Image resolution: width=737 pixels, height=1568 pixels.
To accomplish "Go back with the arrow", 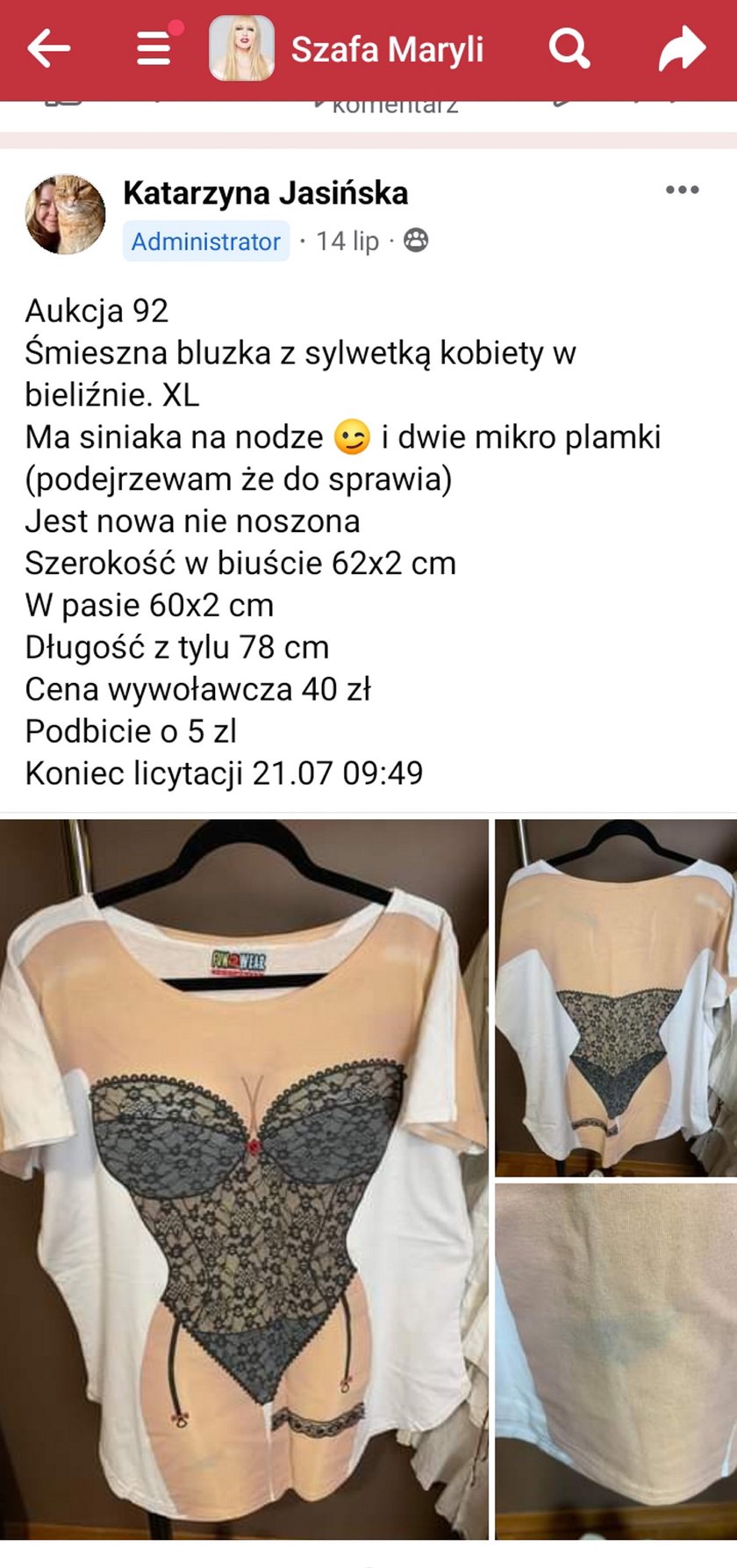I will pyautogui.click(x=48, y=48).
